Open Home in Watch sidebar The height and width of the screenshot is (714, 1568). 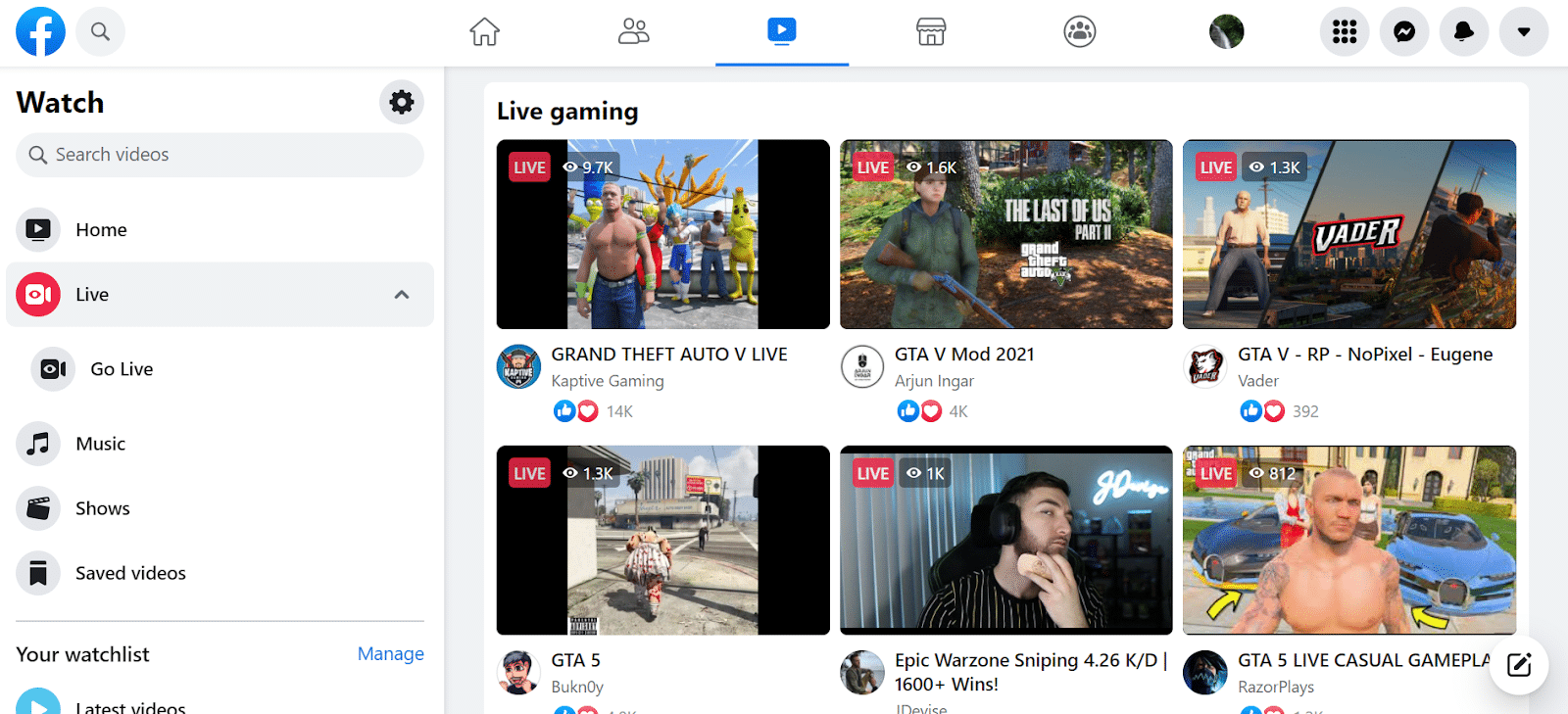tap(101, 229)
